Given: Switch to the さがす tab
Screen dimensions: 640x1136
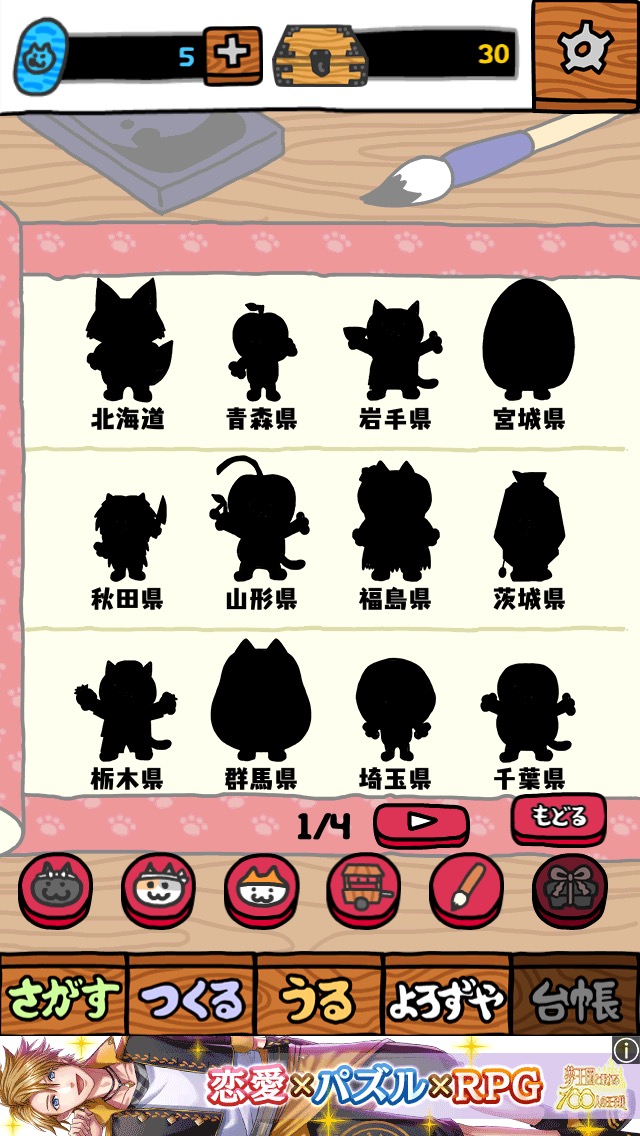Looking at the screenshot, I should 62,996.
